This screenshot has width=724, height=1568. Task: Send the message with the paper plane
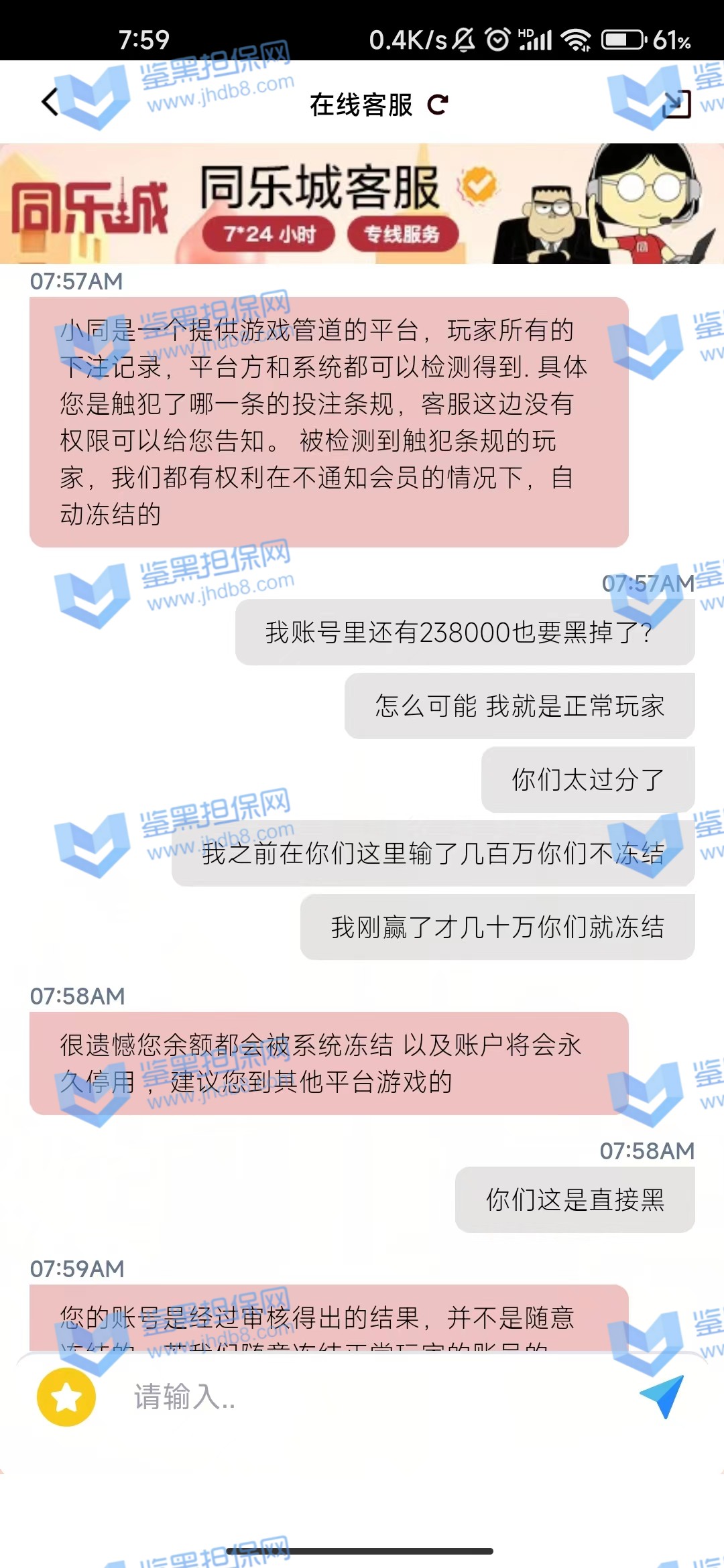[x=662, y=1396]
